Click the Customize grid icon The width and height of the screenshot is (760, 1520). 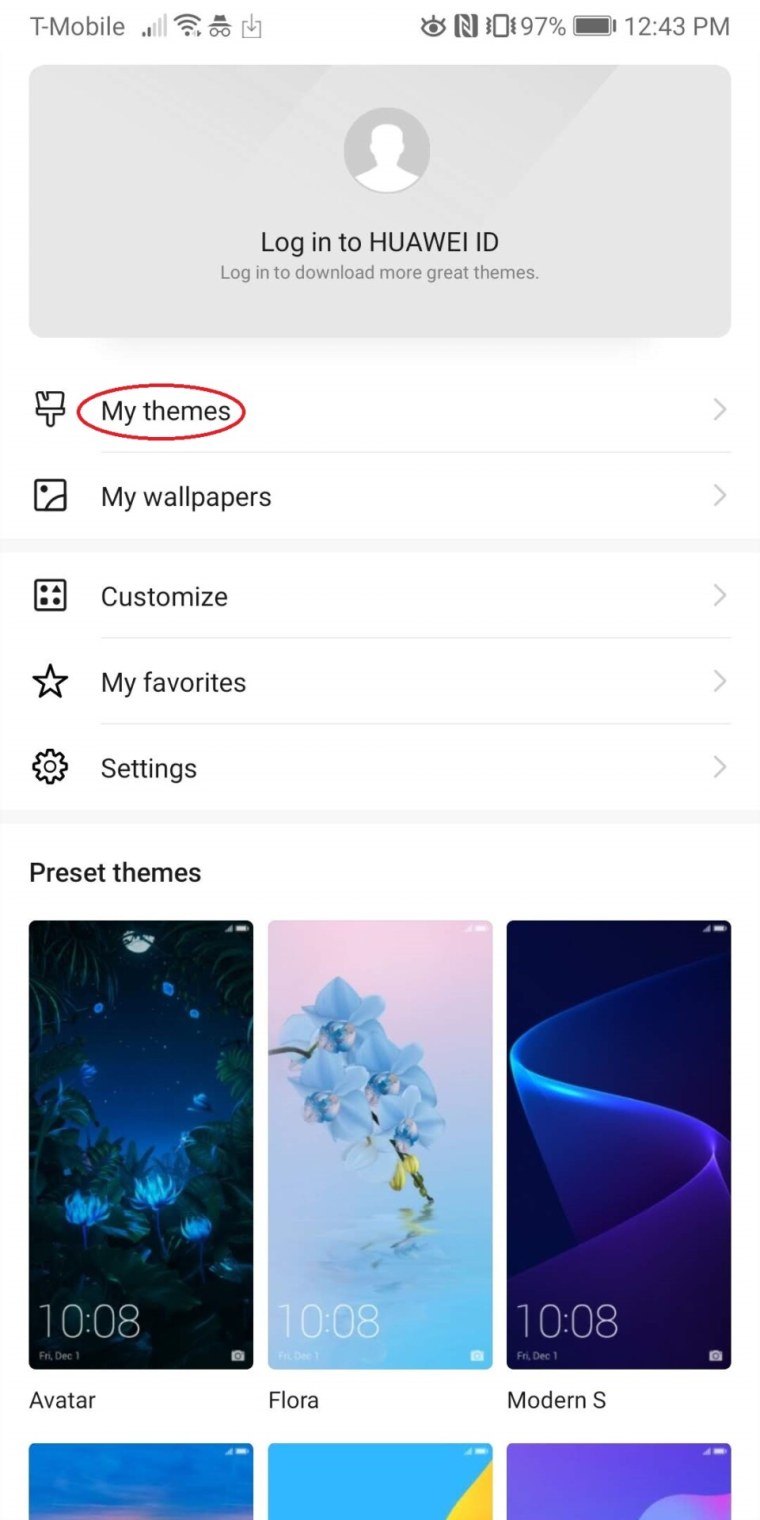point(49,595)
